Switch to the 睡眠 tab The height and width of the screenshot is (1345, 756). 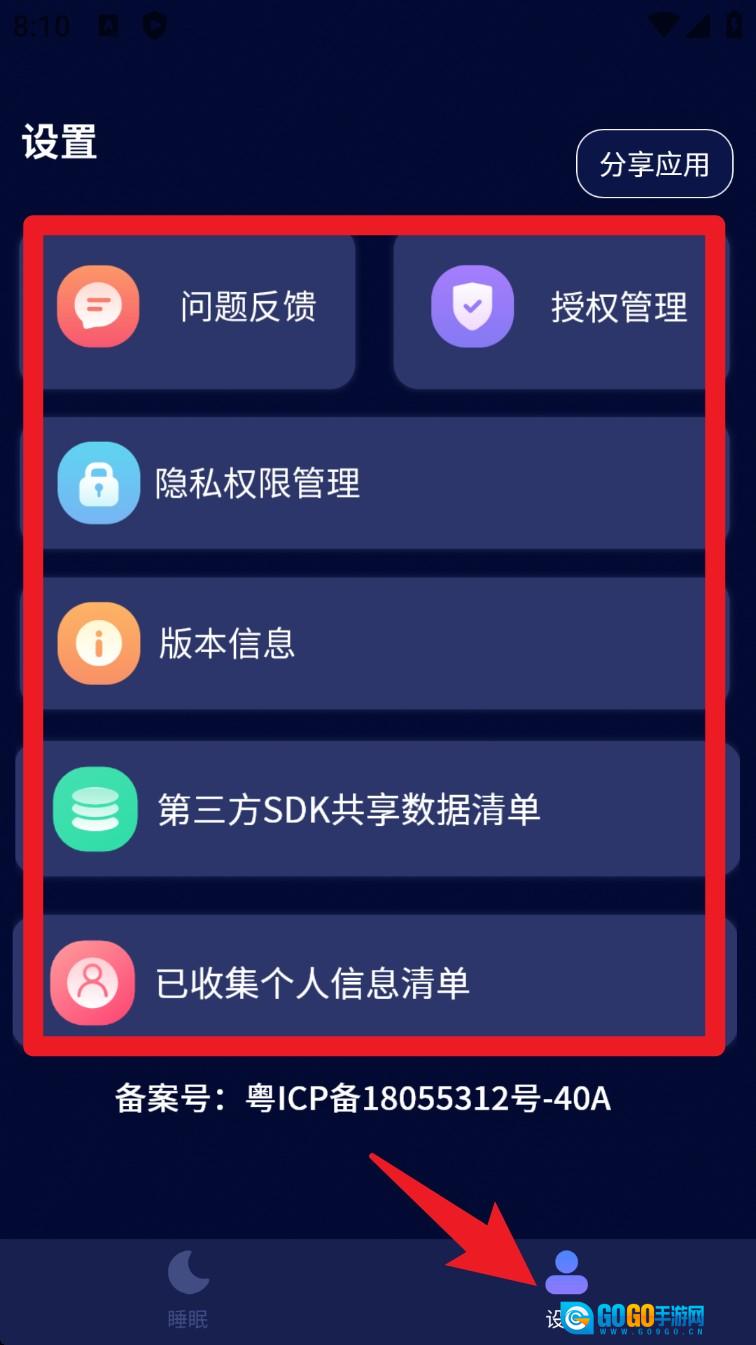click(x=188, y=1288)
